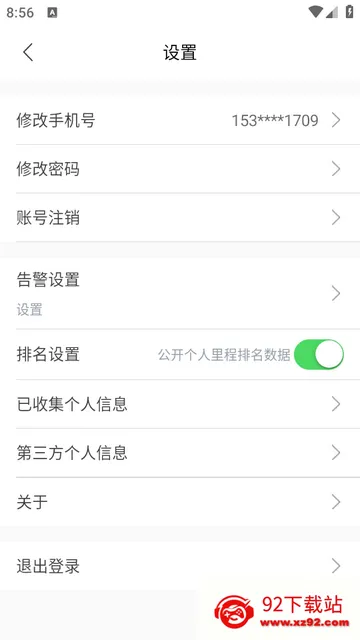Select 账号注销 to cancel the account
This screenshot has width=360, height=640.
pos(180,218)
